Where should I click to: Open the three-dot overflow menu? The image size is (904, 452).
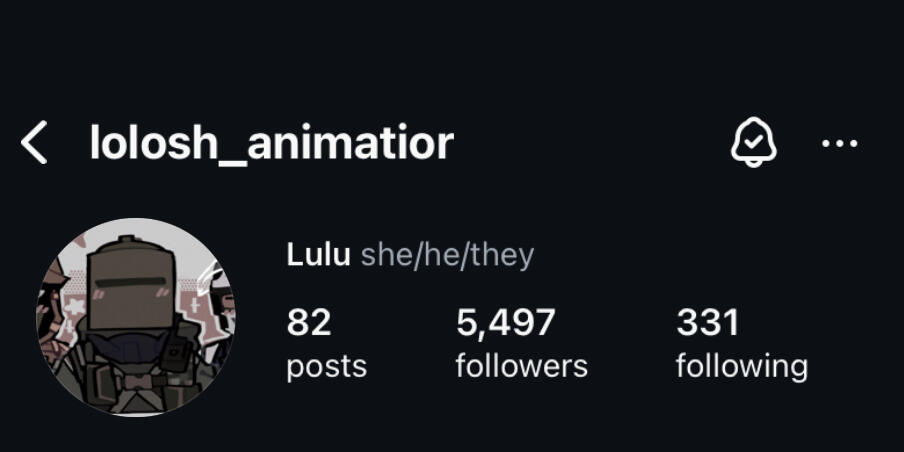tap(839, 144)
